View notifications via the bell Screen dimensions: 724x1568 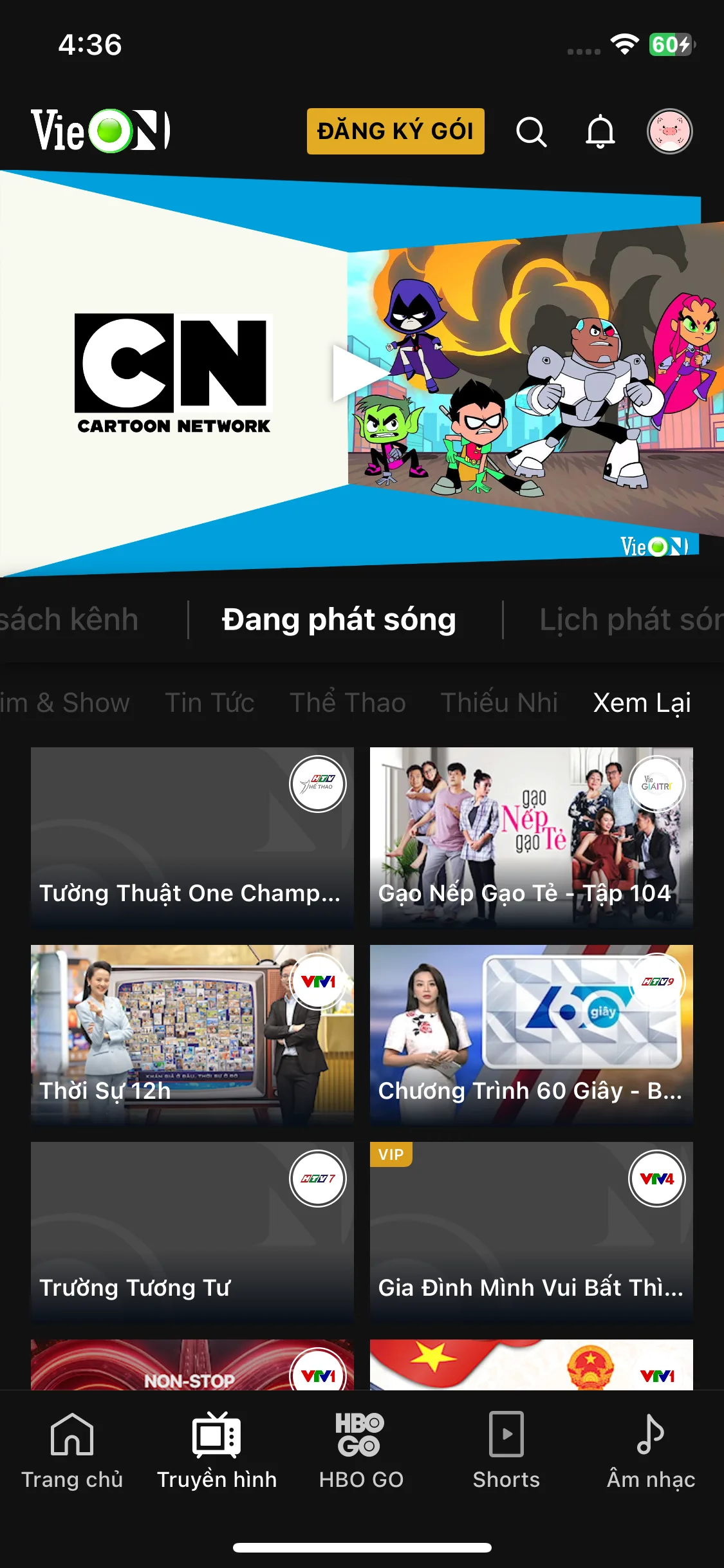[600, 131]
